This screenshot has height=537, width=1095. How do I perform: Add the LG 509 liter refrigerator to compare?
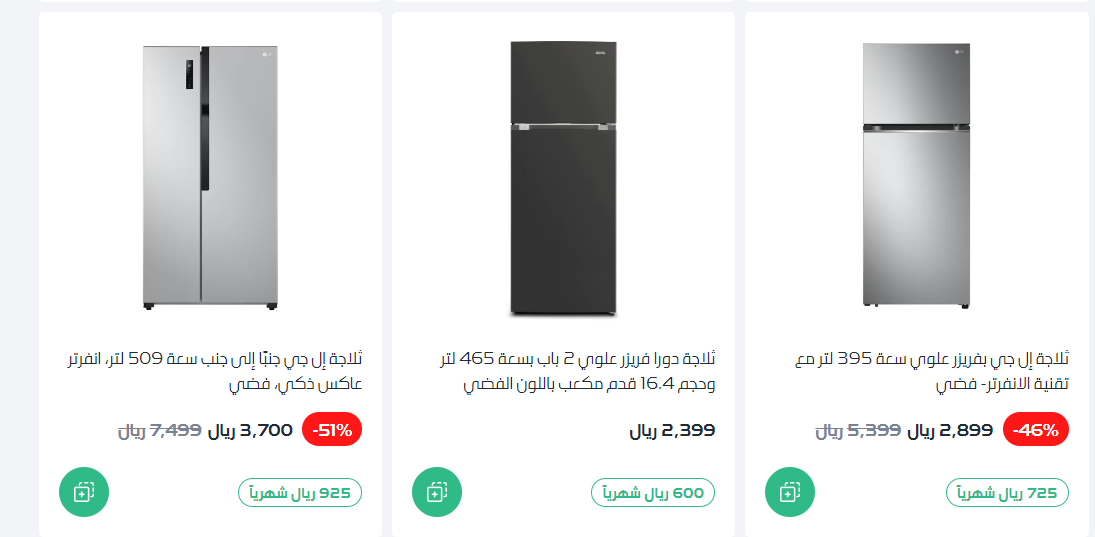click(84, 492)
